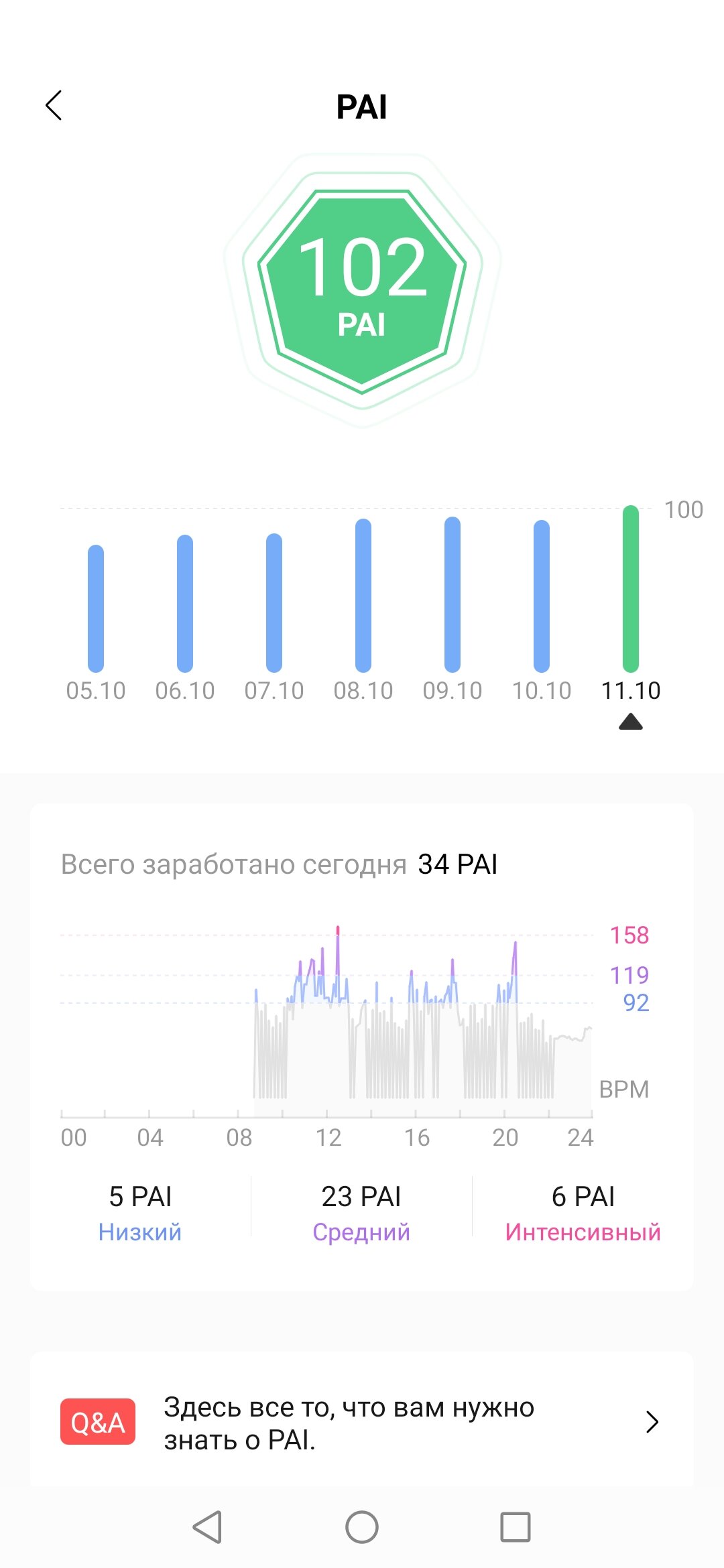
Task: Select the 09.10 bar in the chart
Action: (452, 594)
